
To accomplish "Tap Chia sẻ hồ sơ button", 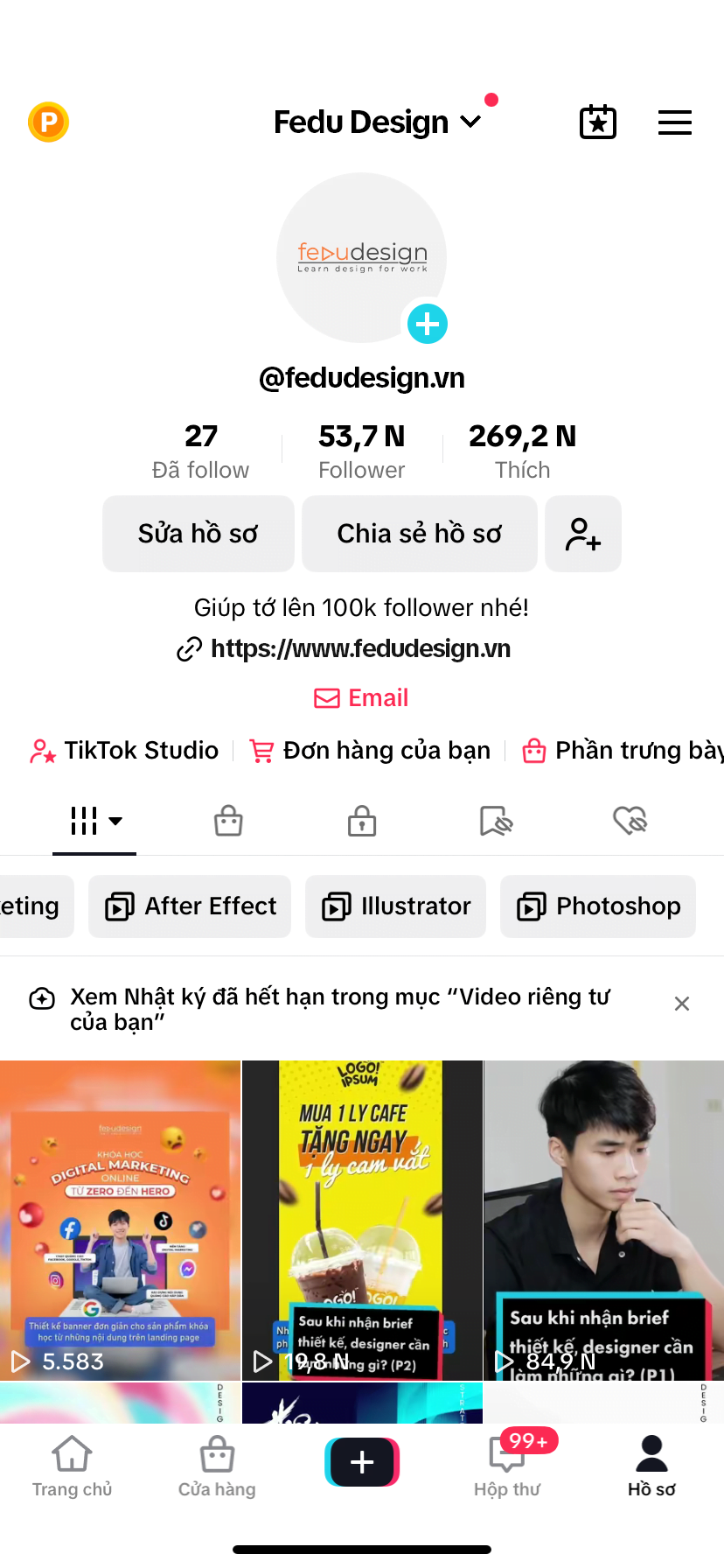I will click(420, 534).
